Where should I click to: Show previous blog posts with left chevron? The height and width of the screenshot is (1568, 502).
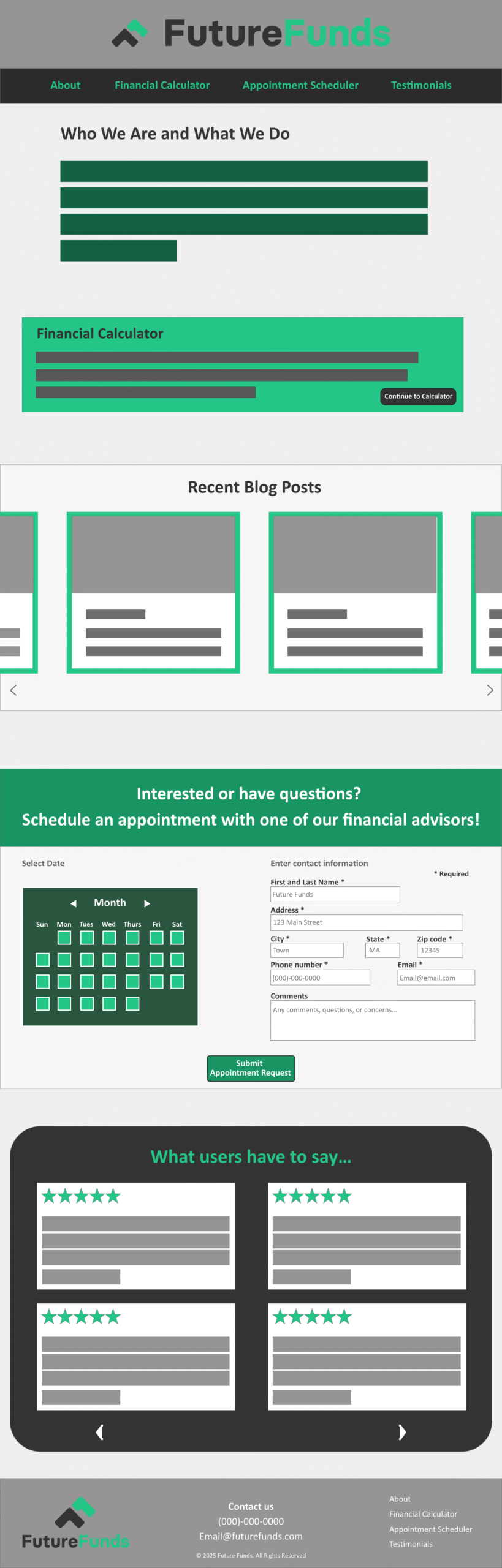[13, 690]
